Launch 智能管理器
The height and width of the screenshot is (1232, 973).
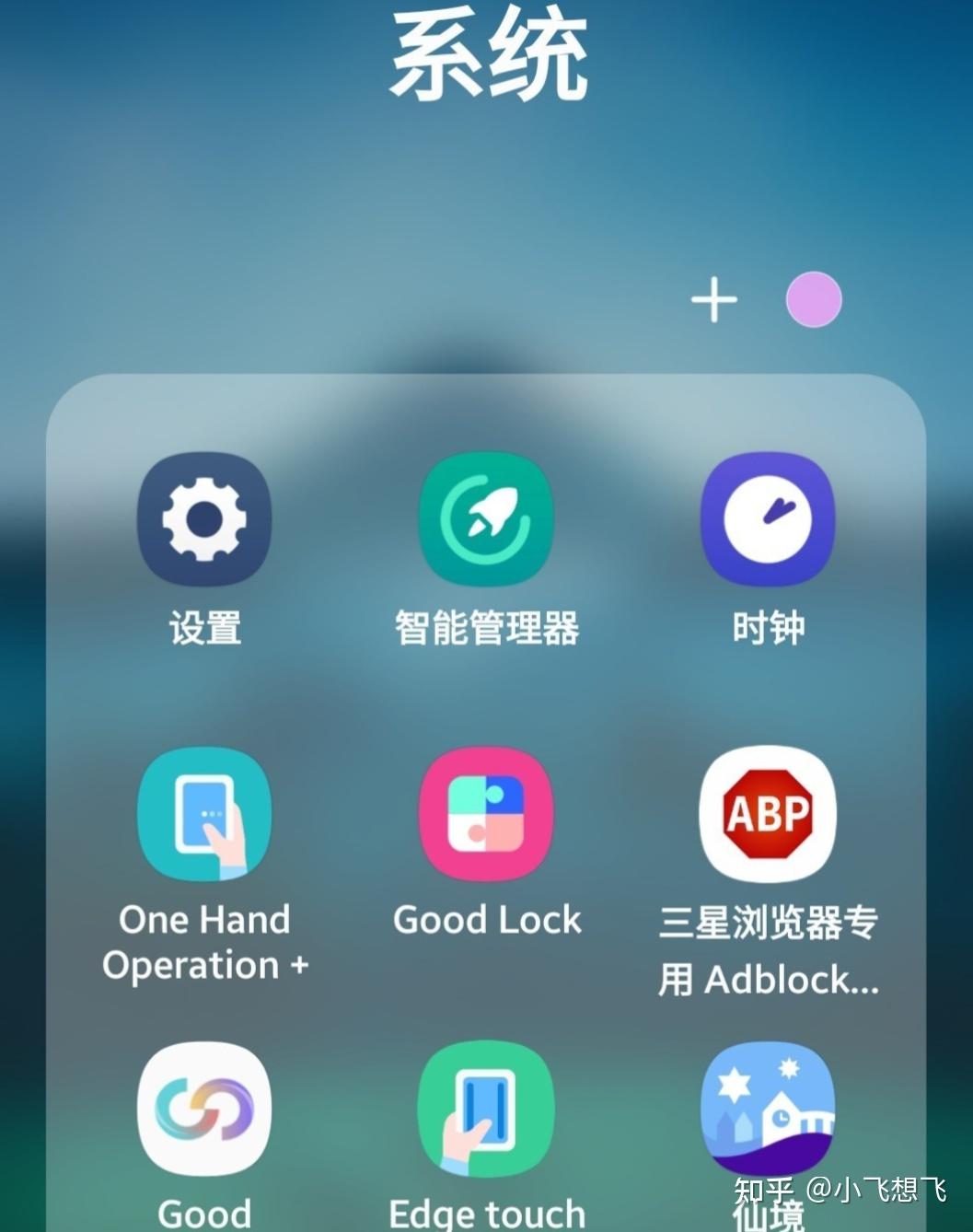point(486,519)
